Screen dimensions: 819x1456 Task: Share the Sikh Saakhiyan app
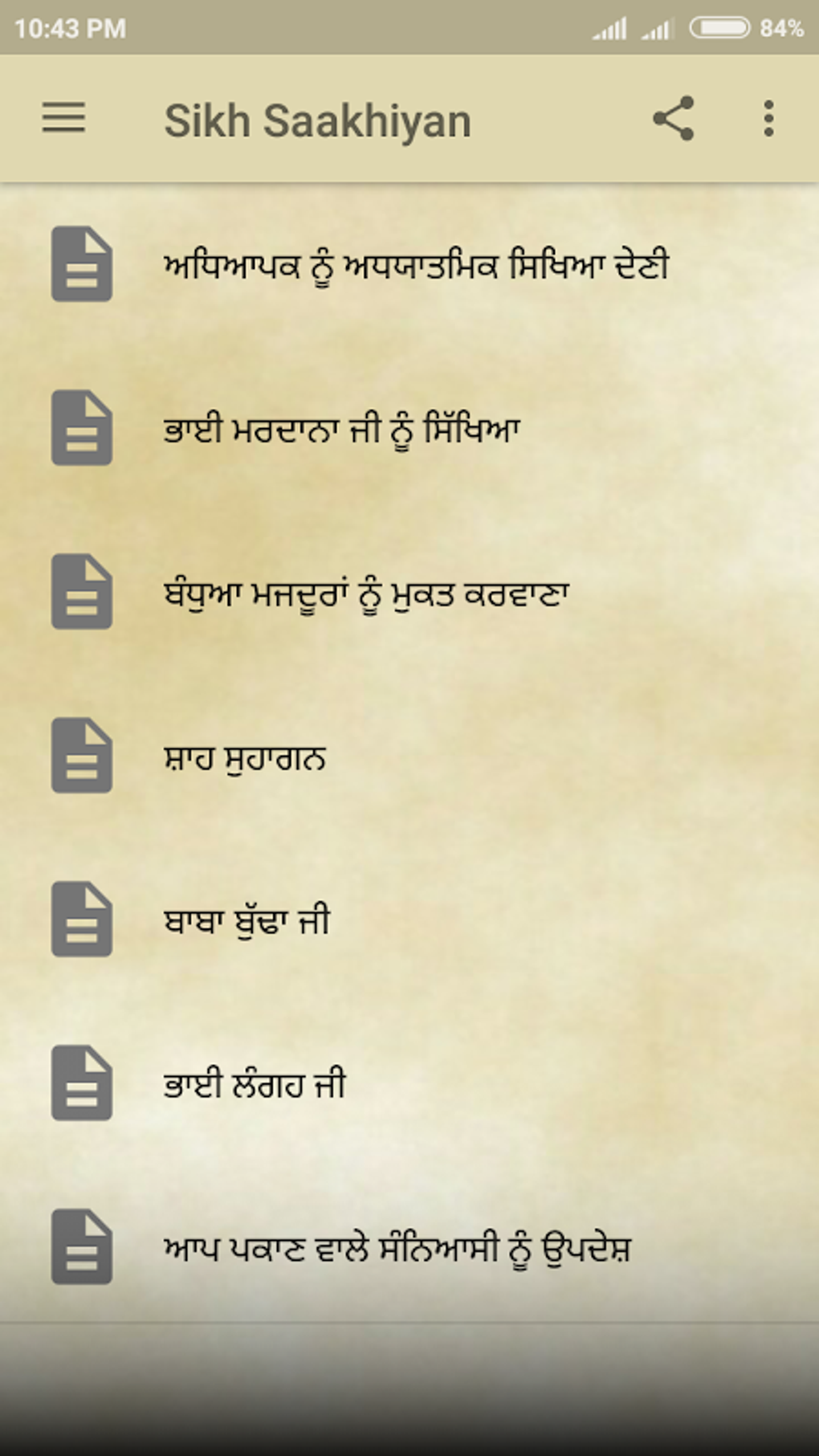673,119
